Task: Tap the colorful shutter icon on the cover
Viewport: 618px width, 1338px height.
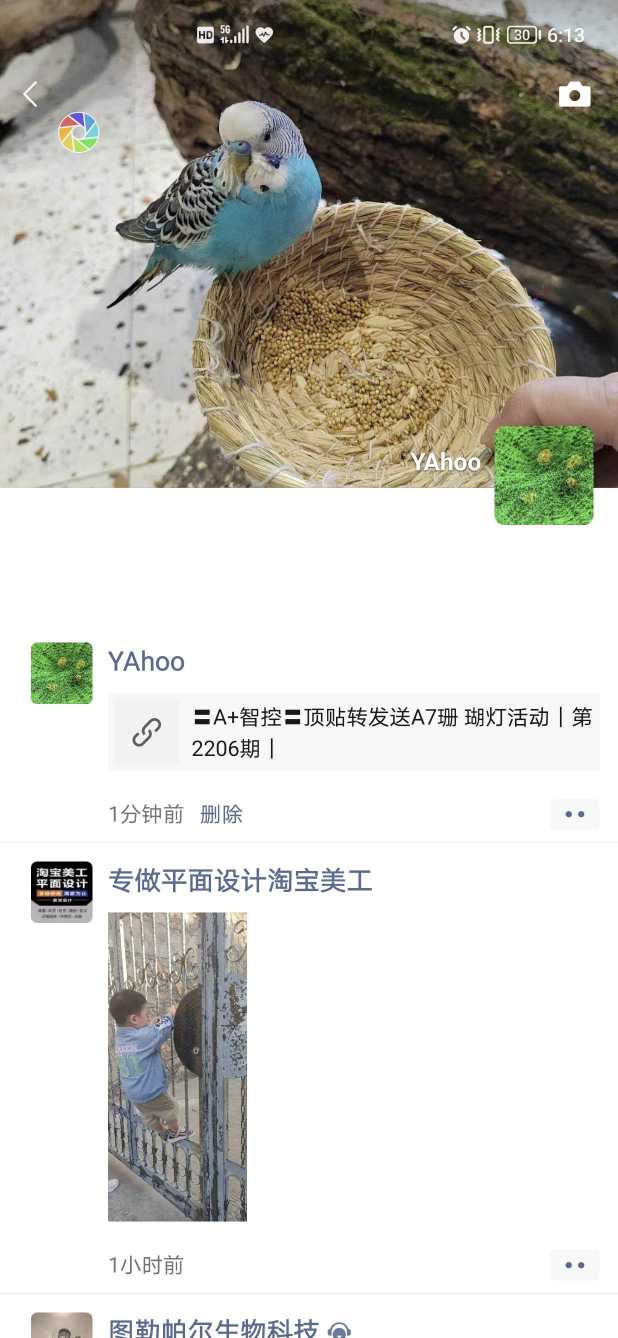Action: [x=78, y=132]
